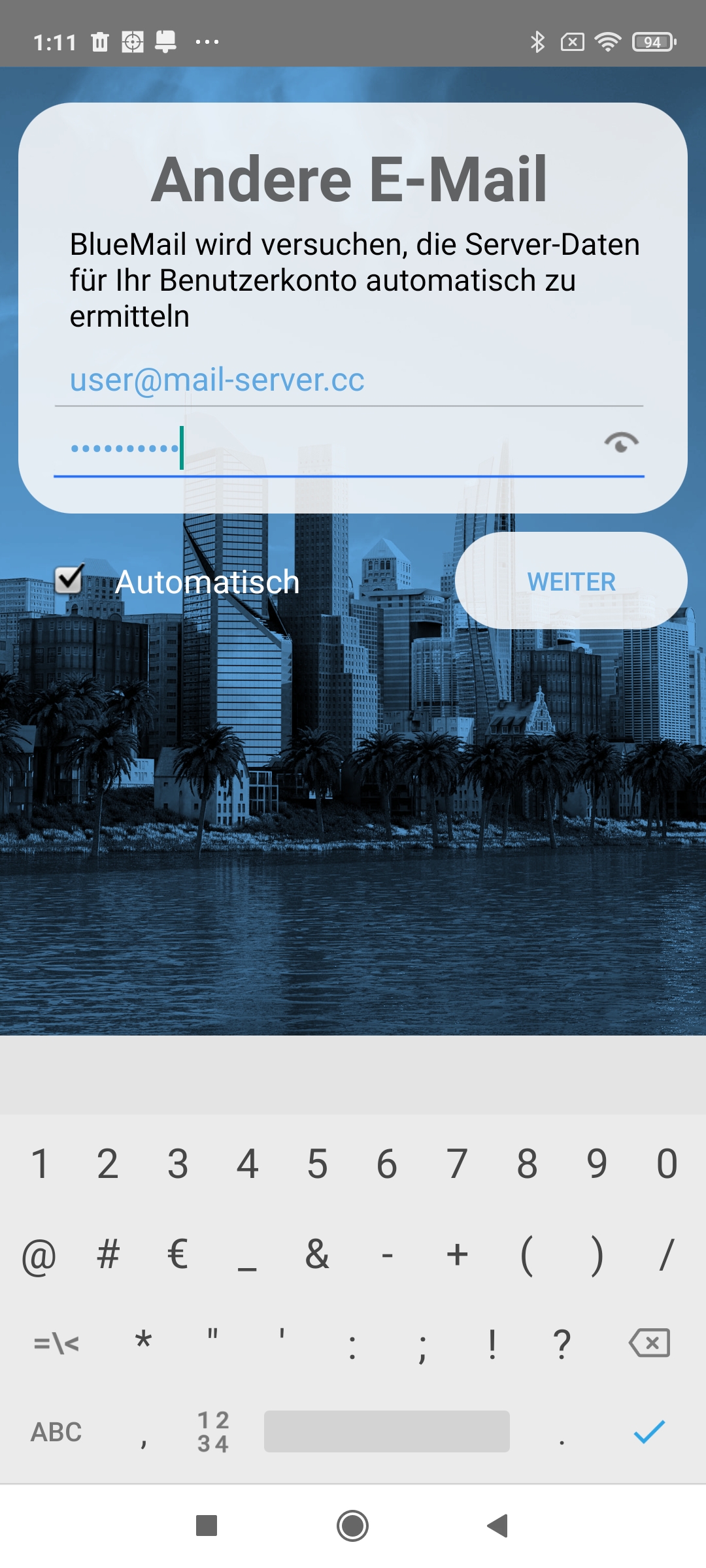Uncheck the Automatisch checkbox

[69, 580]
